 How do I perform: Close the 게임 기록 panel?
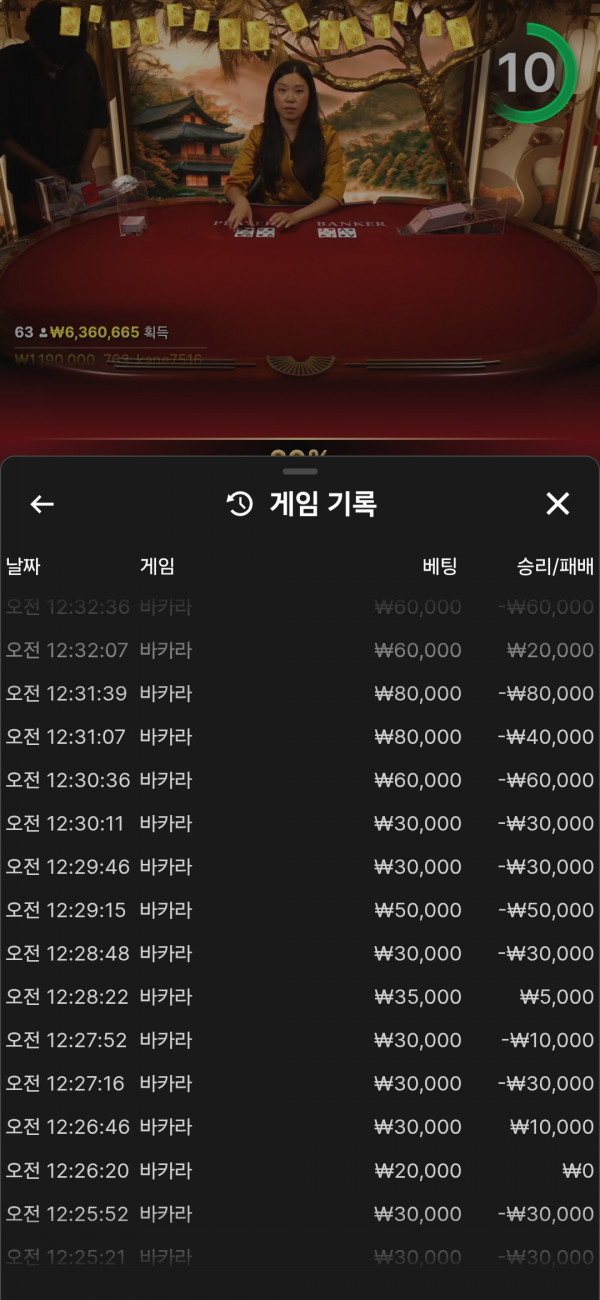pos(557,504)
